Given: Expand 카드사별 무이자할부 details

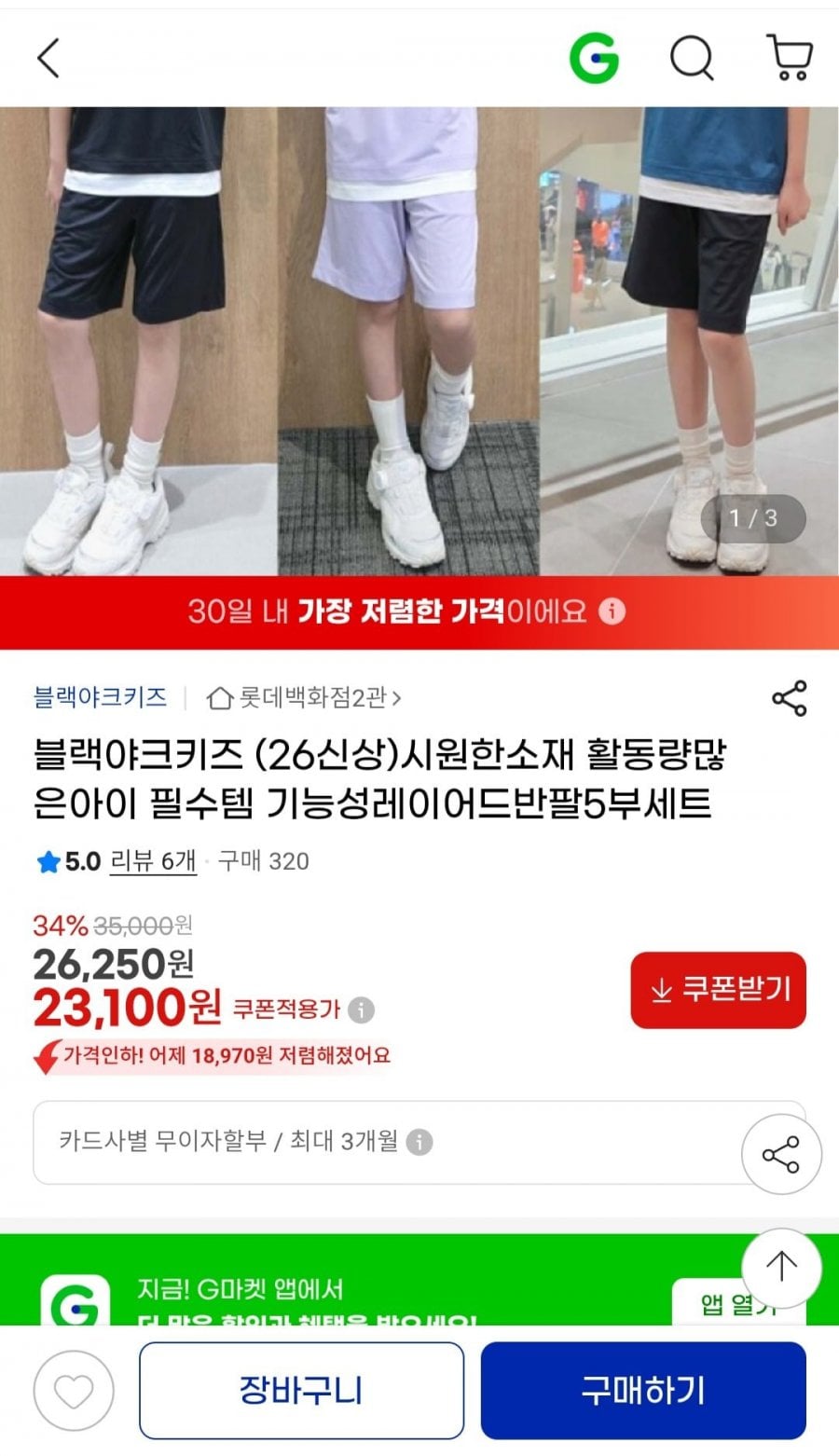Looking at the screenshot, I should 419,1141.
